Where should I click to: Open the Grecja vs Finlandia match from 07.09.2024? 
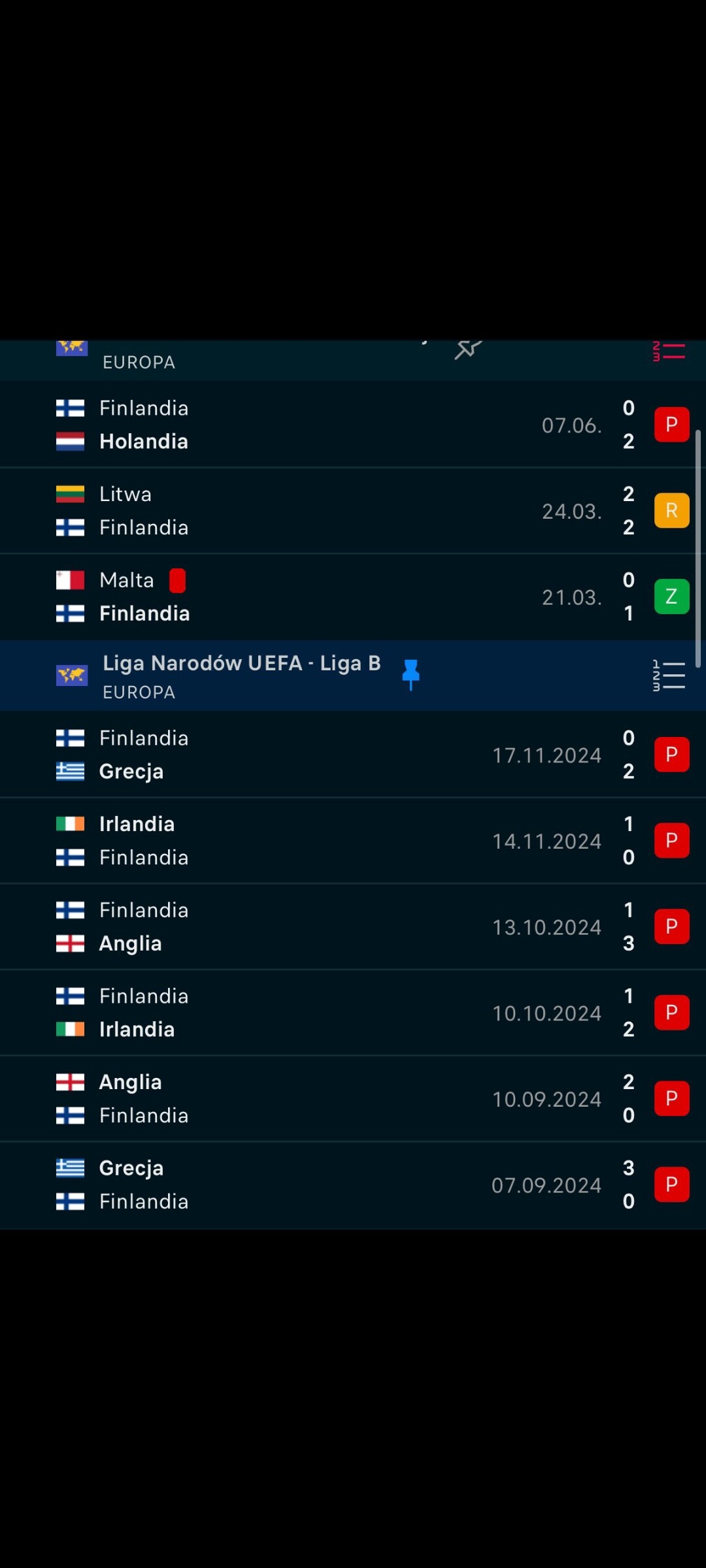tap(353, 1185)
